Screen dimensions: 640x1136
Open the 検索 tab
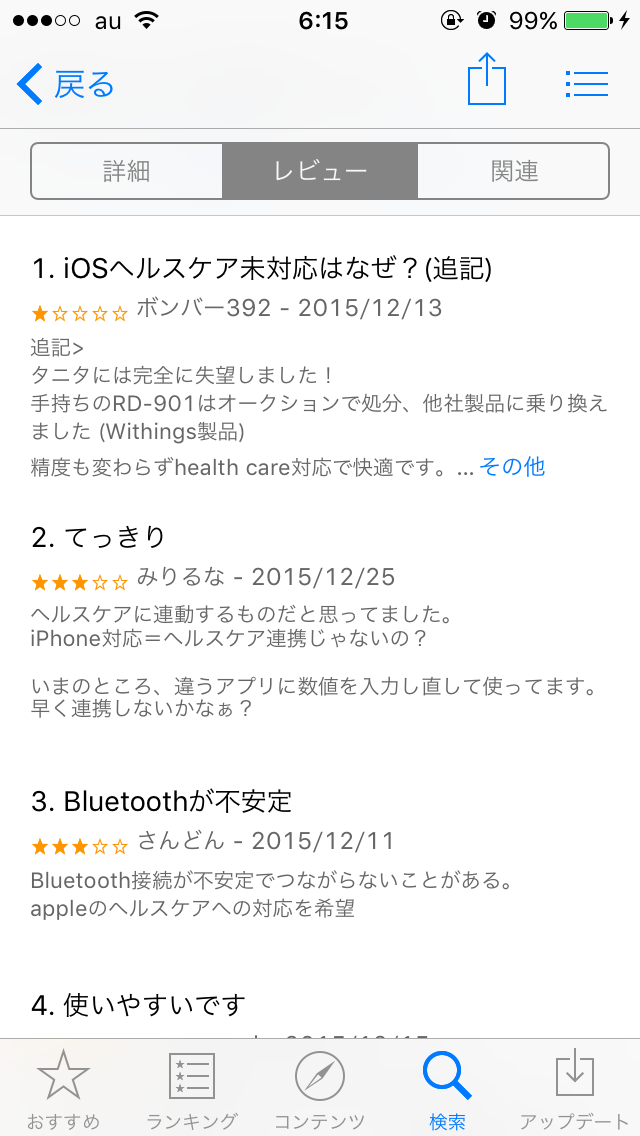447,1088
